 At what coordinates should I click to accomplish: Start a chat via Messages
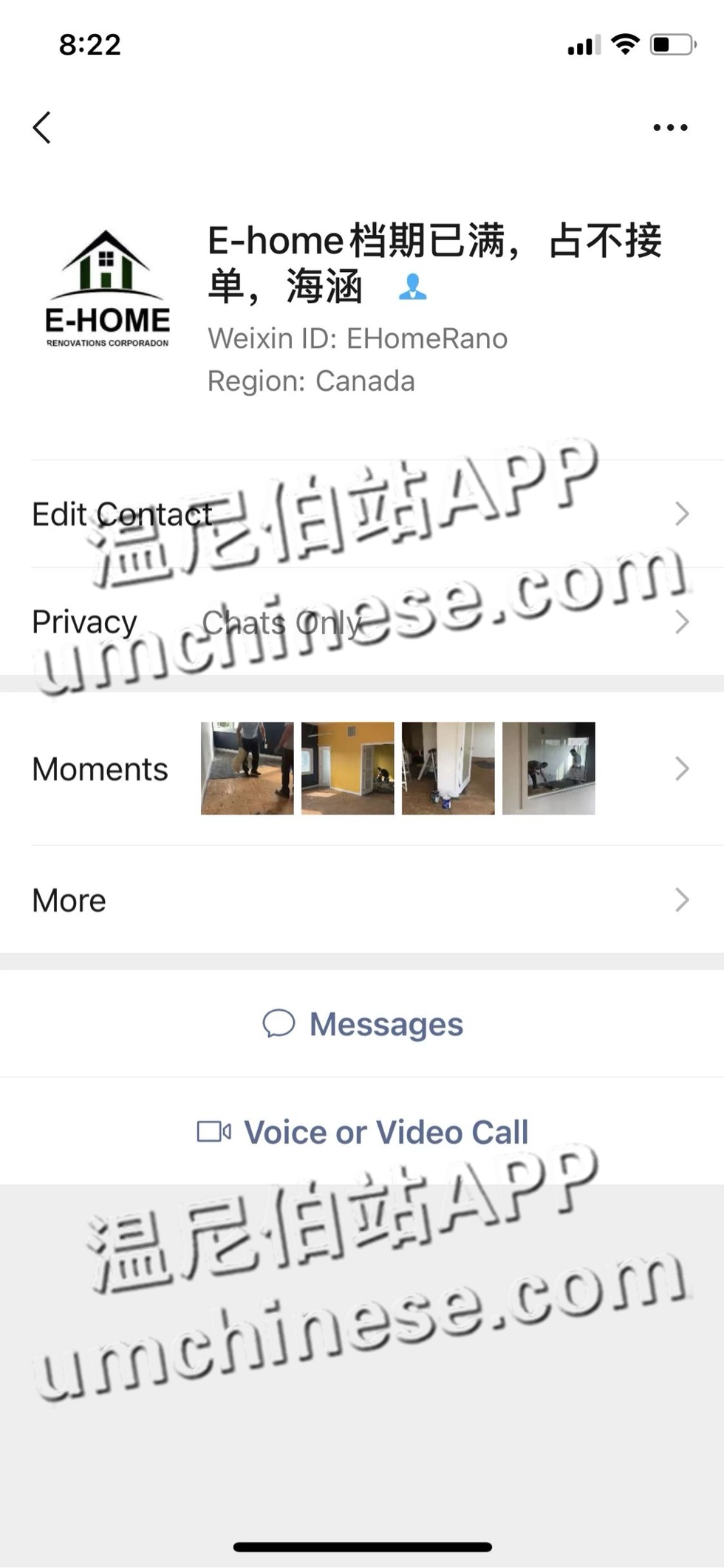tap(362, 1024)
